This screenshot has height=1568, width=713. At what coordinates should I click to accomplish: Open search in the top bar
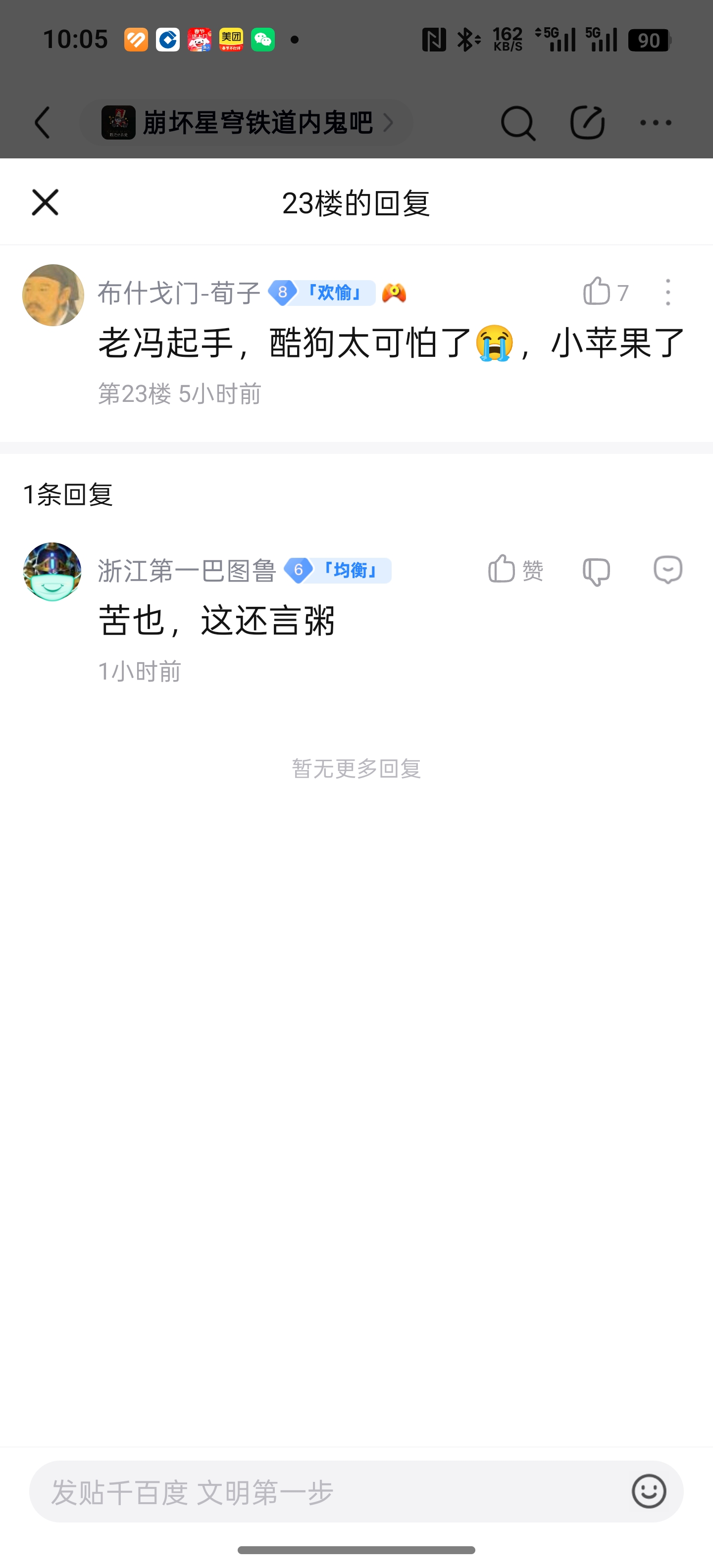[517, 122]
